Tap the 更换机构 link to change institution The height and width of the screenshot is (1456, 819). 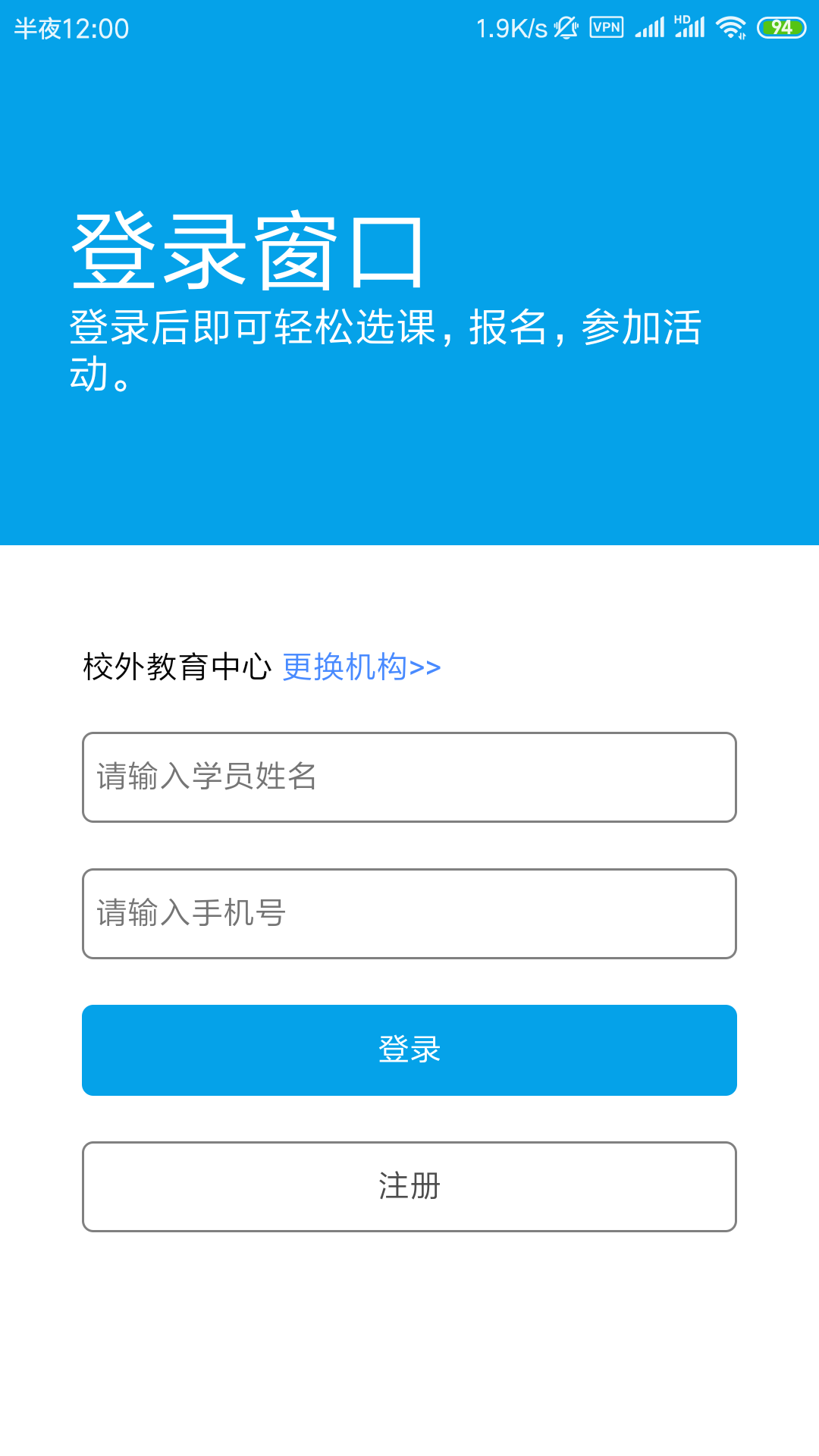361,667
